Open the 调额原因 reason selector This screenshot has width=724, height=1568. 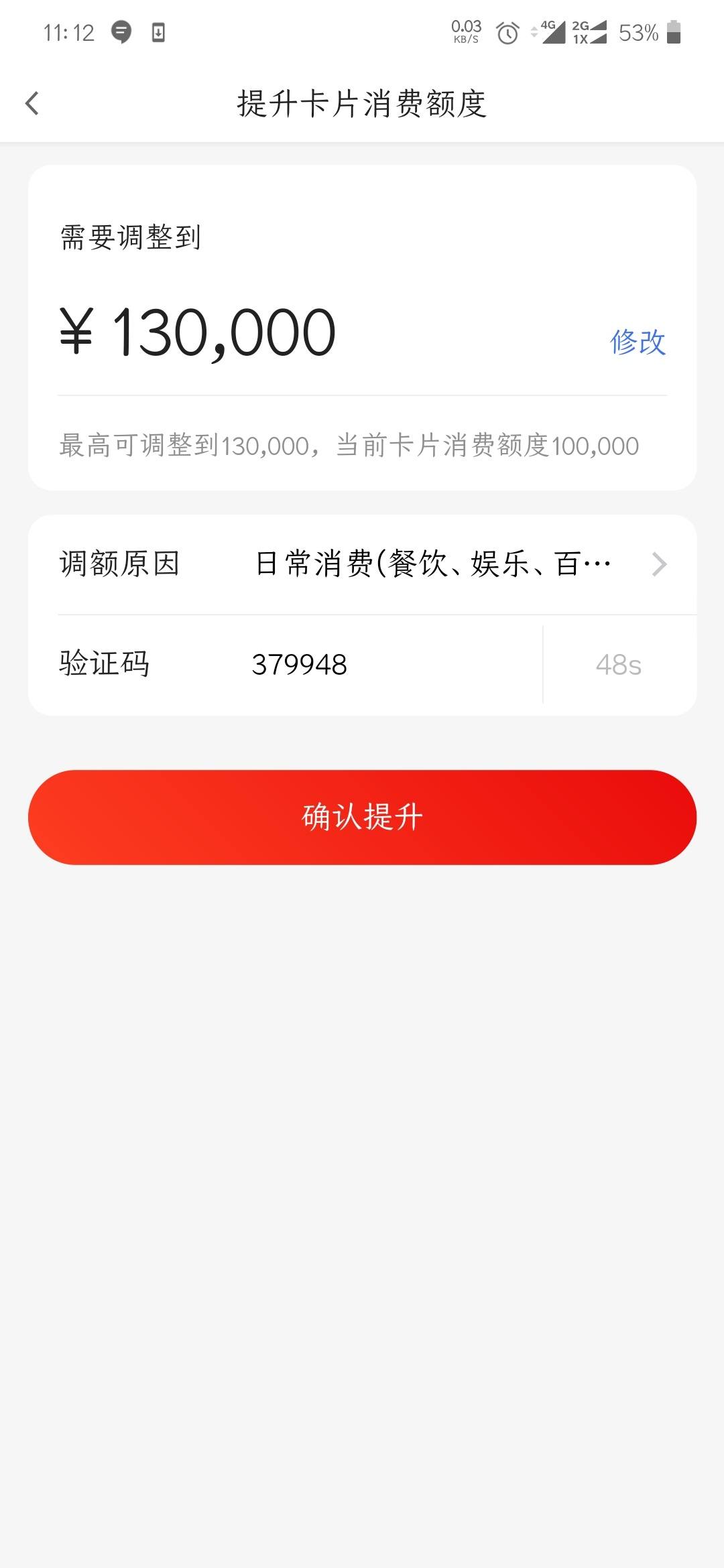362,564
